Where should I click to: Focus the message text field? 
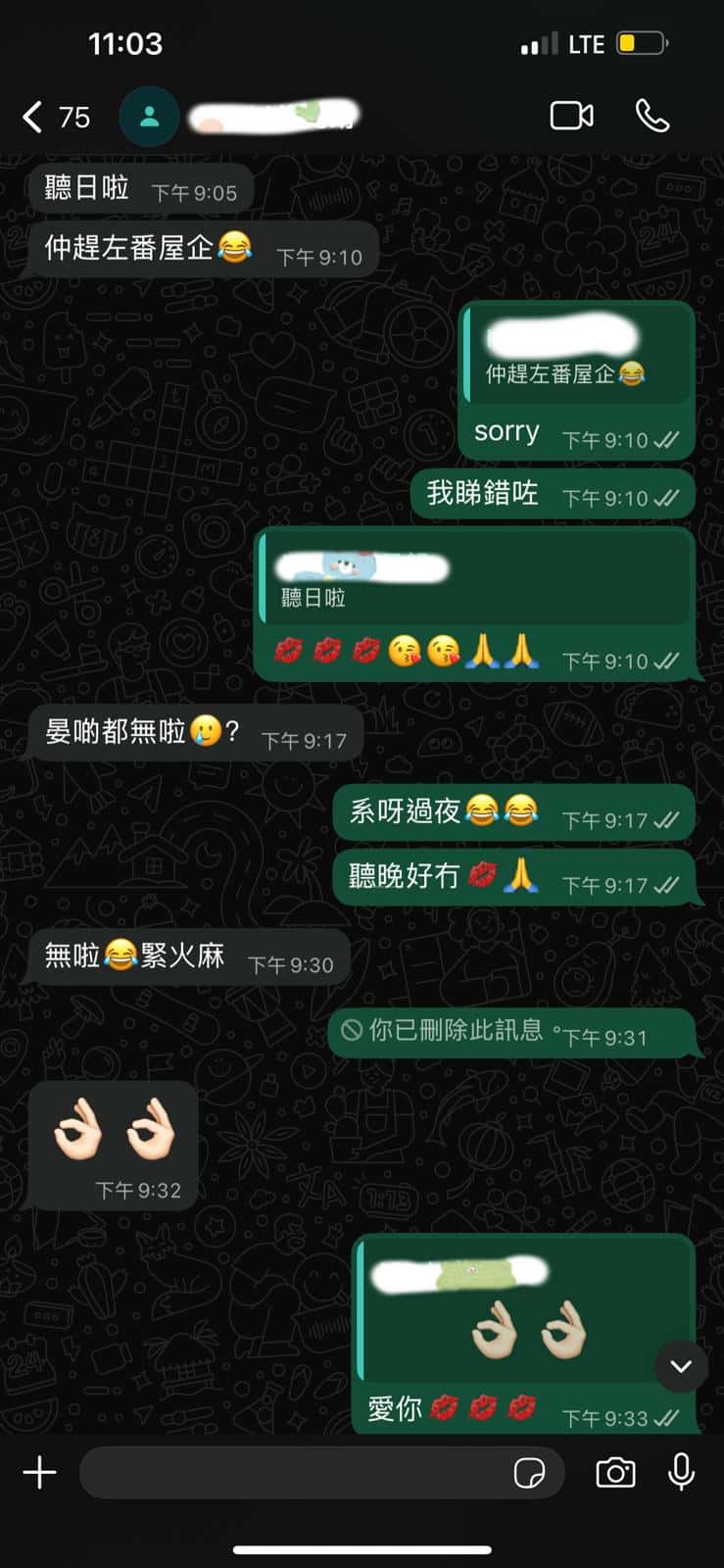click(294, 1472)
